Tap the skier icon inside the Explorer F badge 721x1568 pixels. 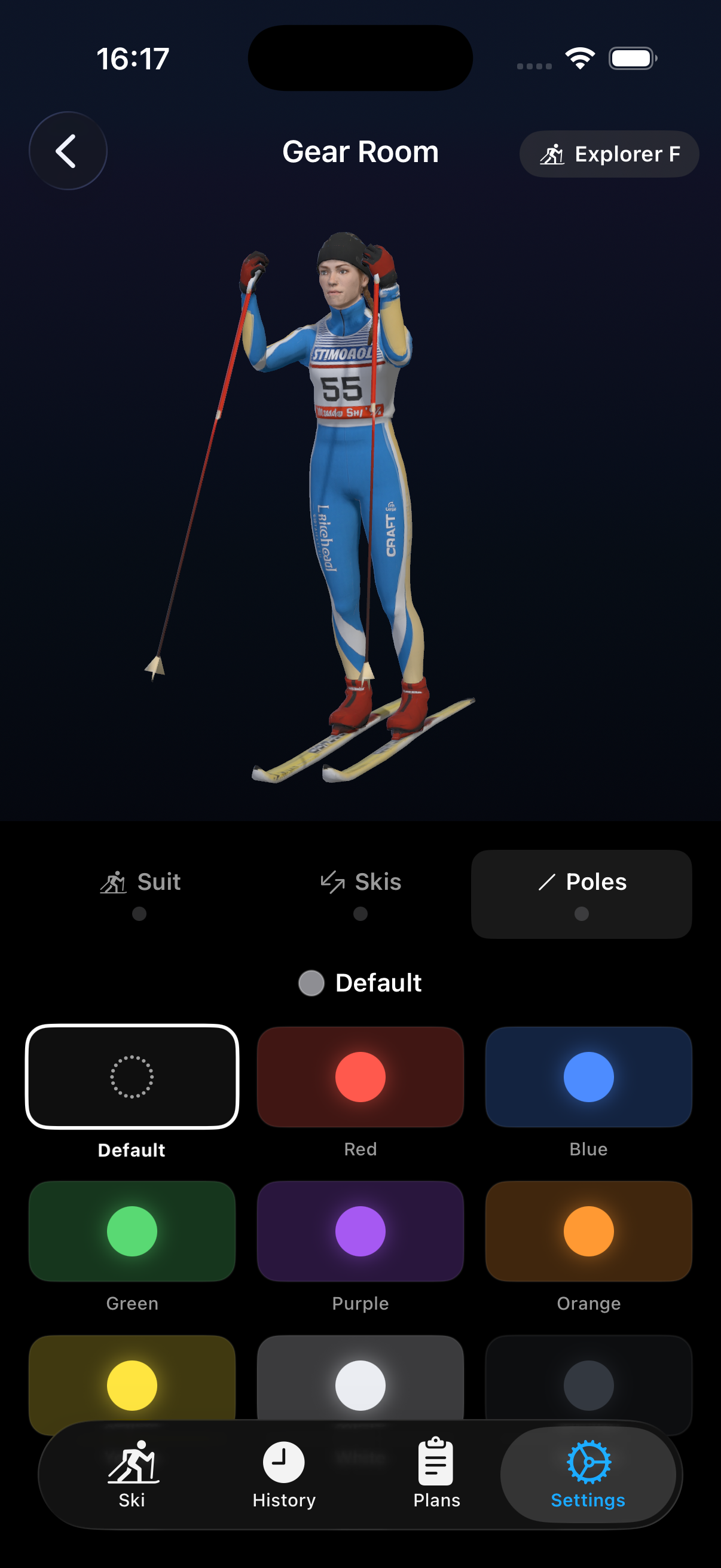552,153
